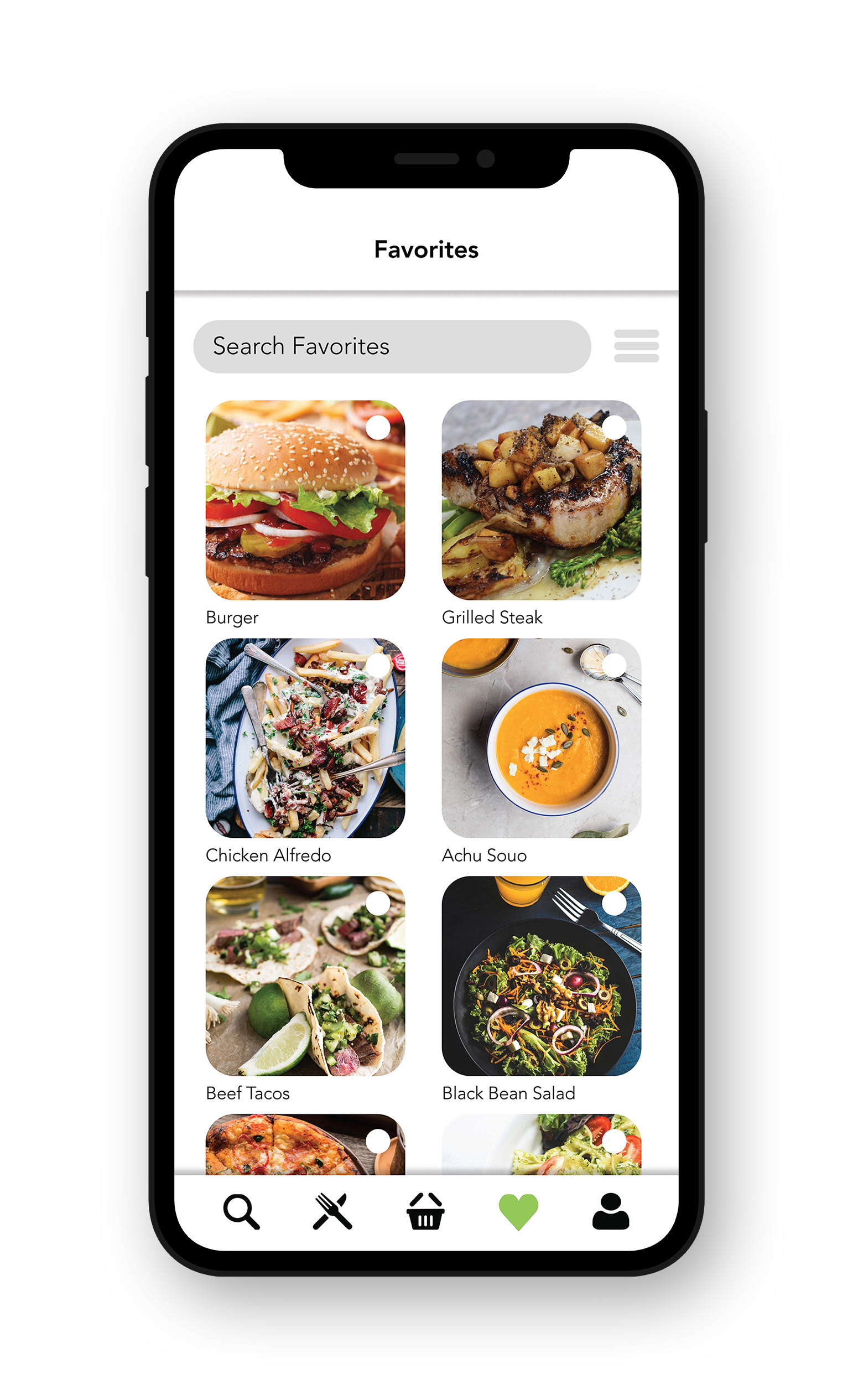Open the Grilled Steak card
Image resolution: width=853 pixels, height=1400 pixels.
[541, 500]
